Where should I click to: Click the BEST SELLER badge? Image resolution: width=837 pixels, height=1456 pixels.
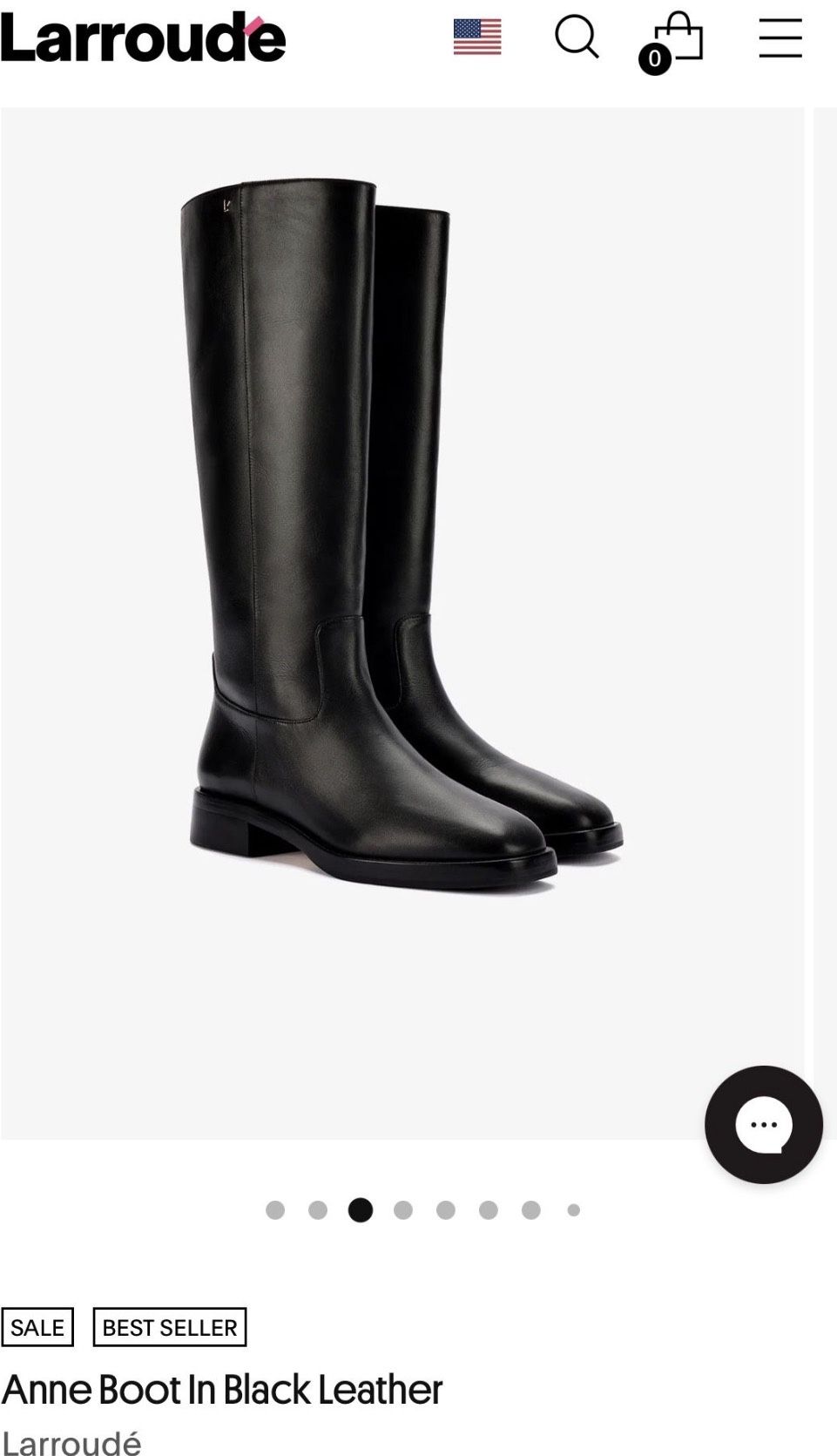pyautogui.click(x=170, y=1327)
